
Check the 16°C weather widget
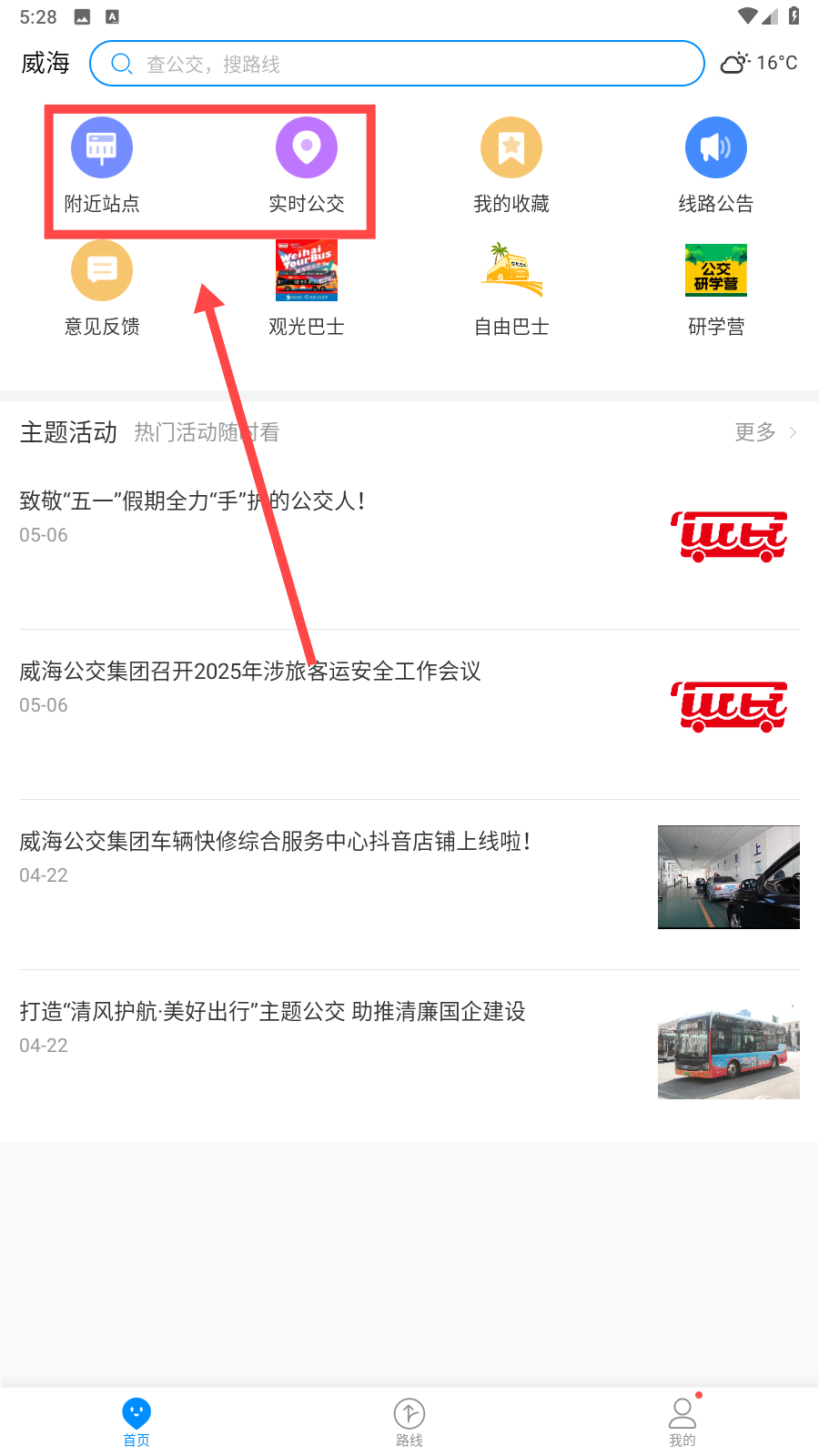759,63
